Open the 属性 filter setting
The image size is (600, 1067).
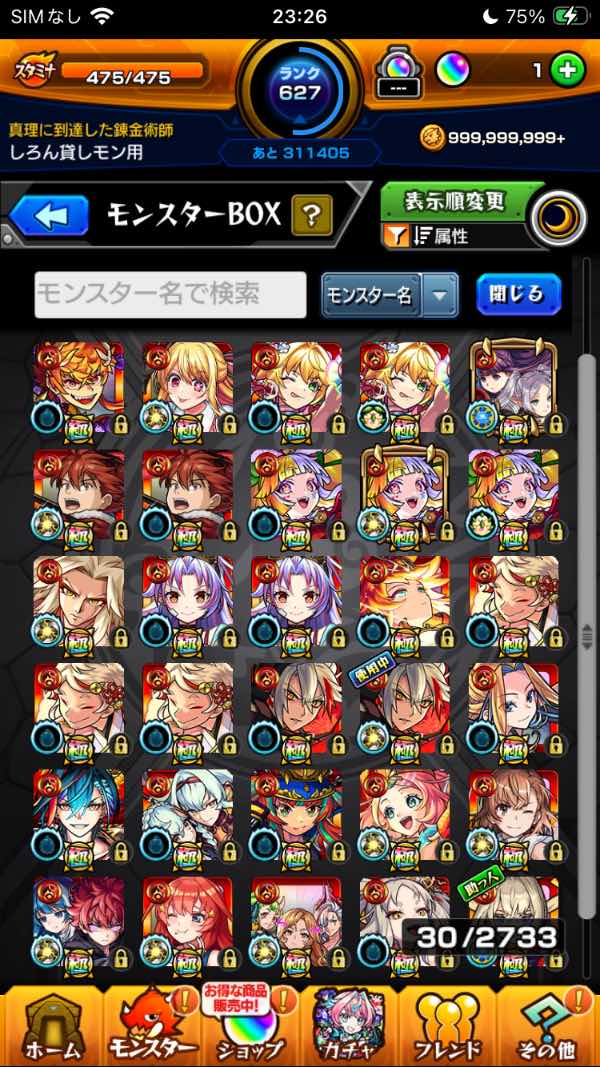[x=440, y=237]
